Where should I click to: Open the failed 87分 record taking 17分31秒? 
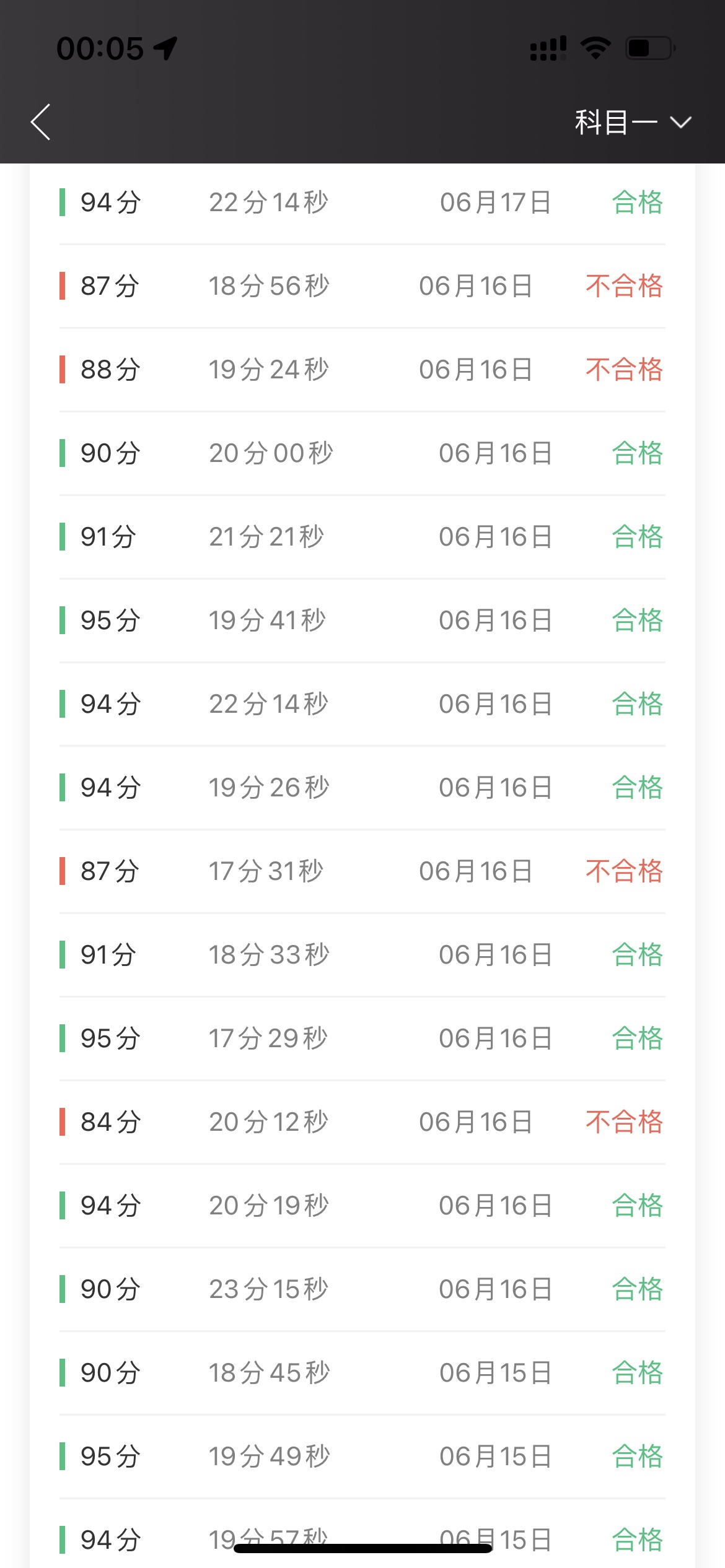[x=362, y=871]
